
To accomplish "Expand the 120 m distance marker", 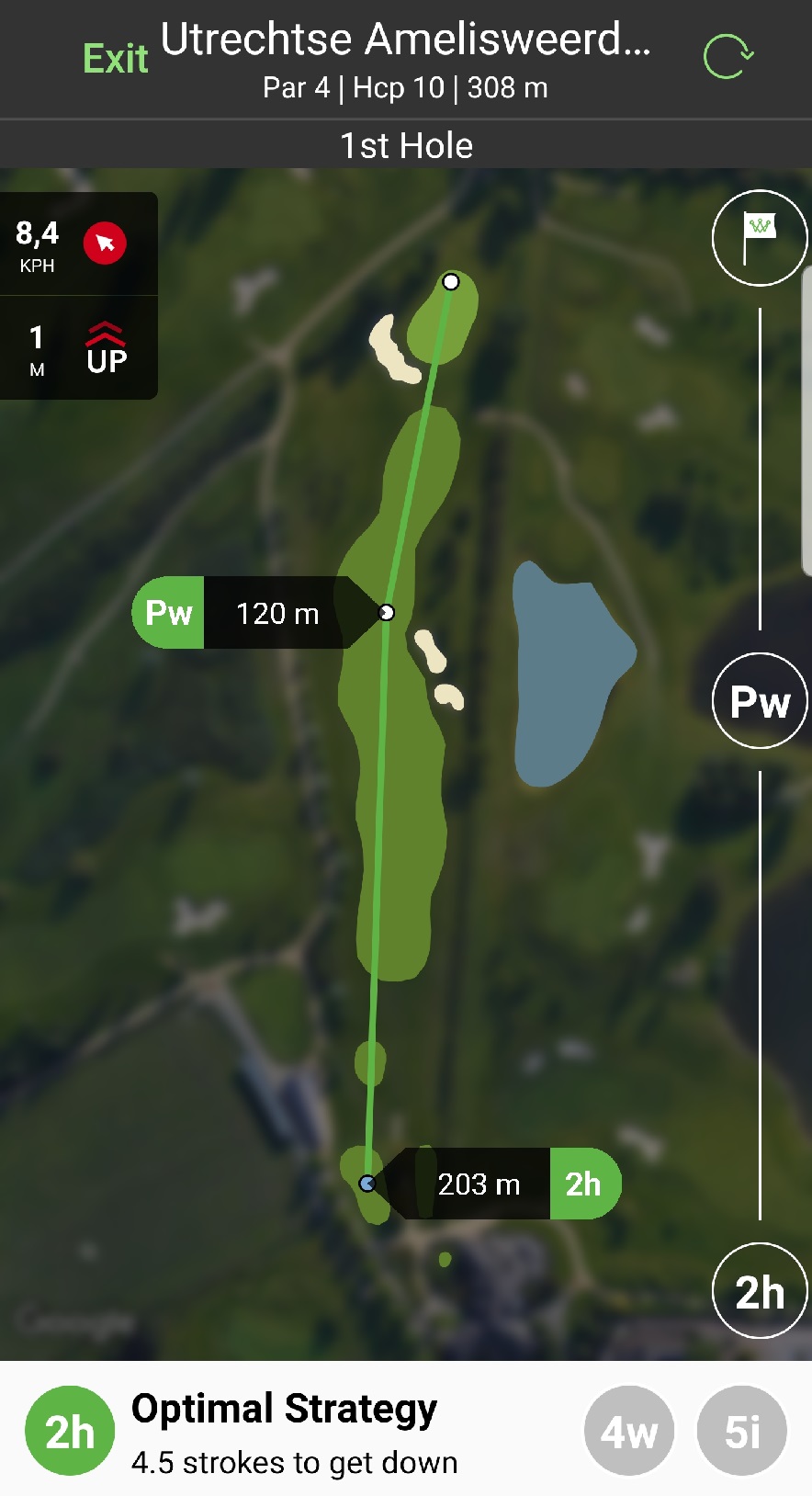I will [x=278, y=613].
